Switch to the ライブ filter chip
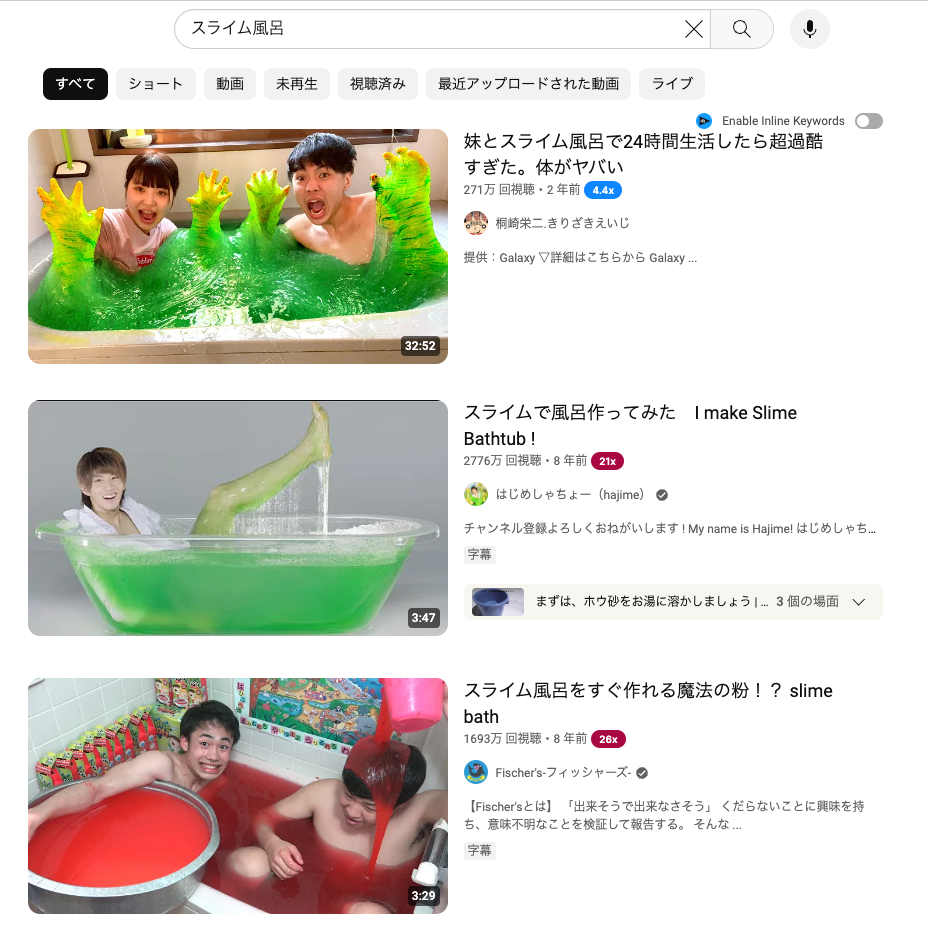The image size is (928, 951). click(x=672, y=84)
